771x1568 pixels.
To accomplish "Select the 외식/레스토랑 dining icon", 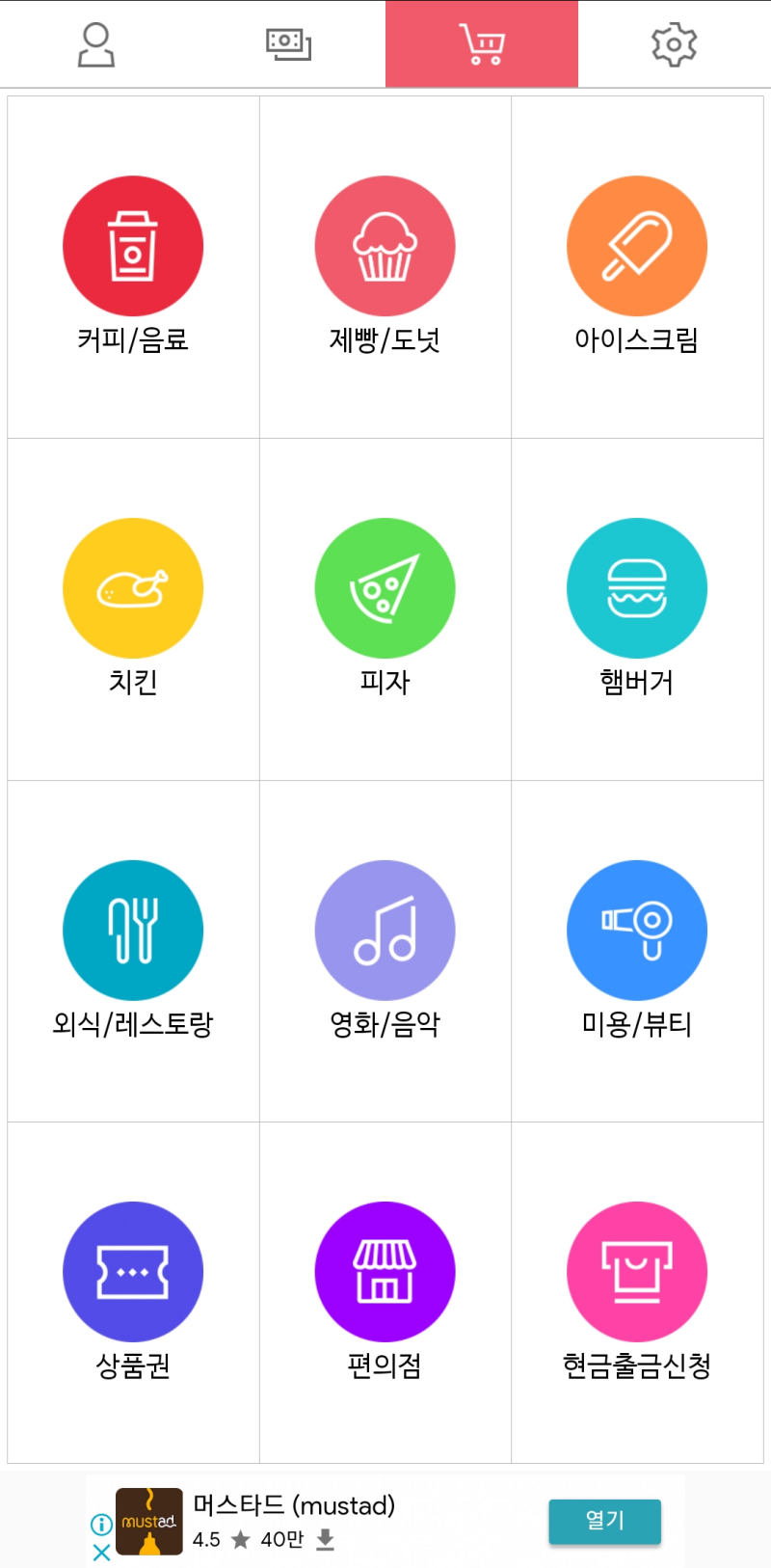I will (x=133, y=930).
